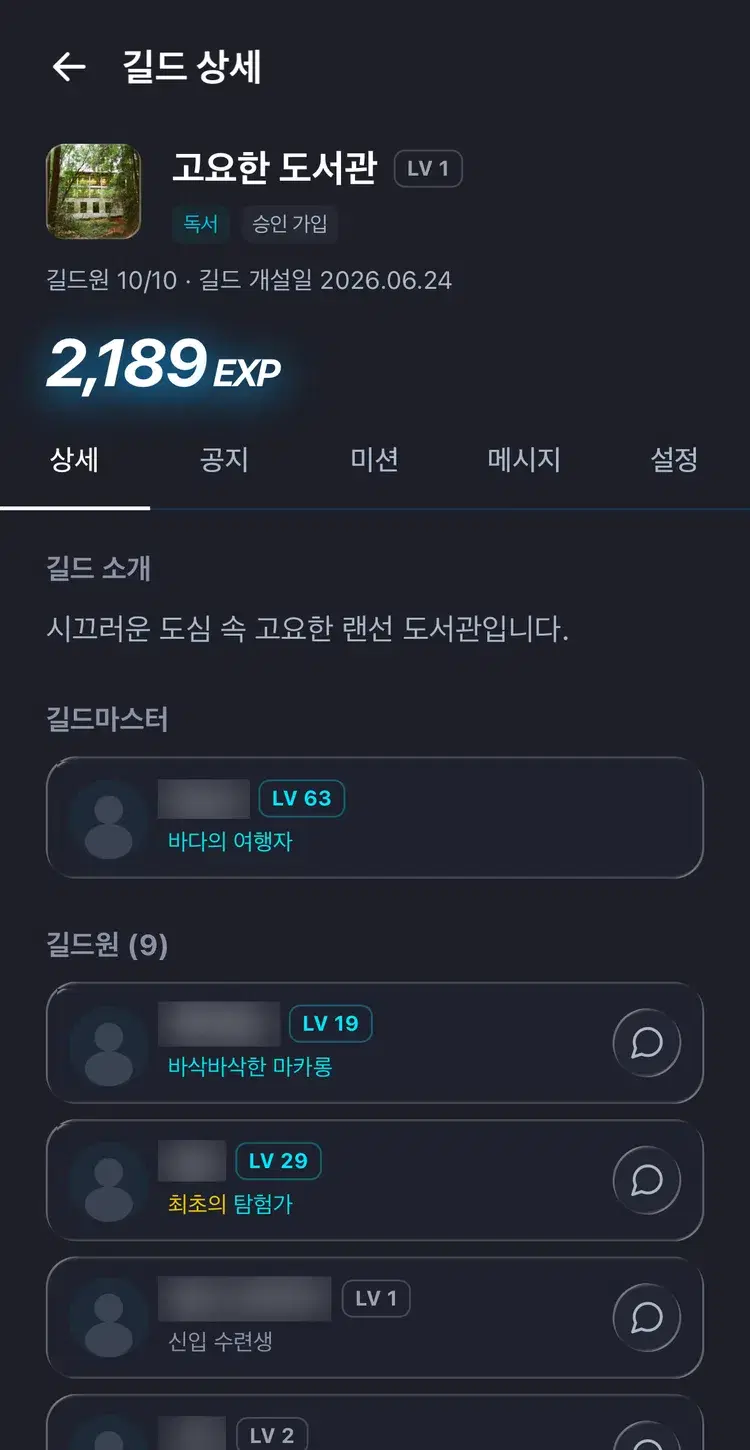The width and height of the screenshot is (750, 1450).
Task: Message the member titled 최초의 탐험가
Action: [647, 1180]
